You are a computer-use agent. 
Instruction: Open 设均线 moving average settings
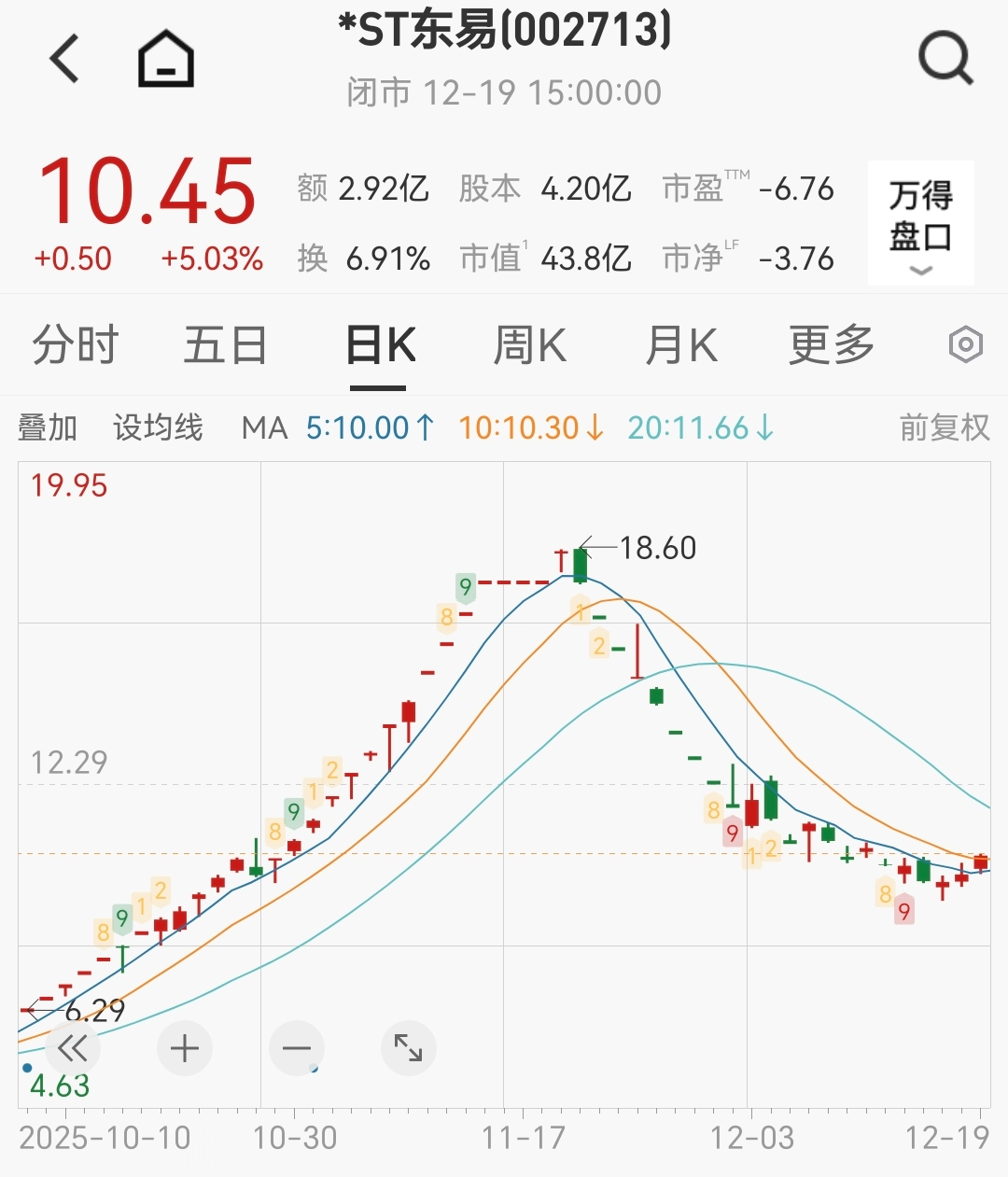[x=158, y=428]
